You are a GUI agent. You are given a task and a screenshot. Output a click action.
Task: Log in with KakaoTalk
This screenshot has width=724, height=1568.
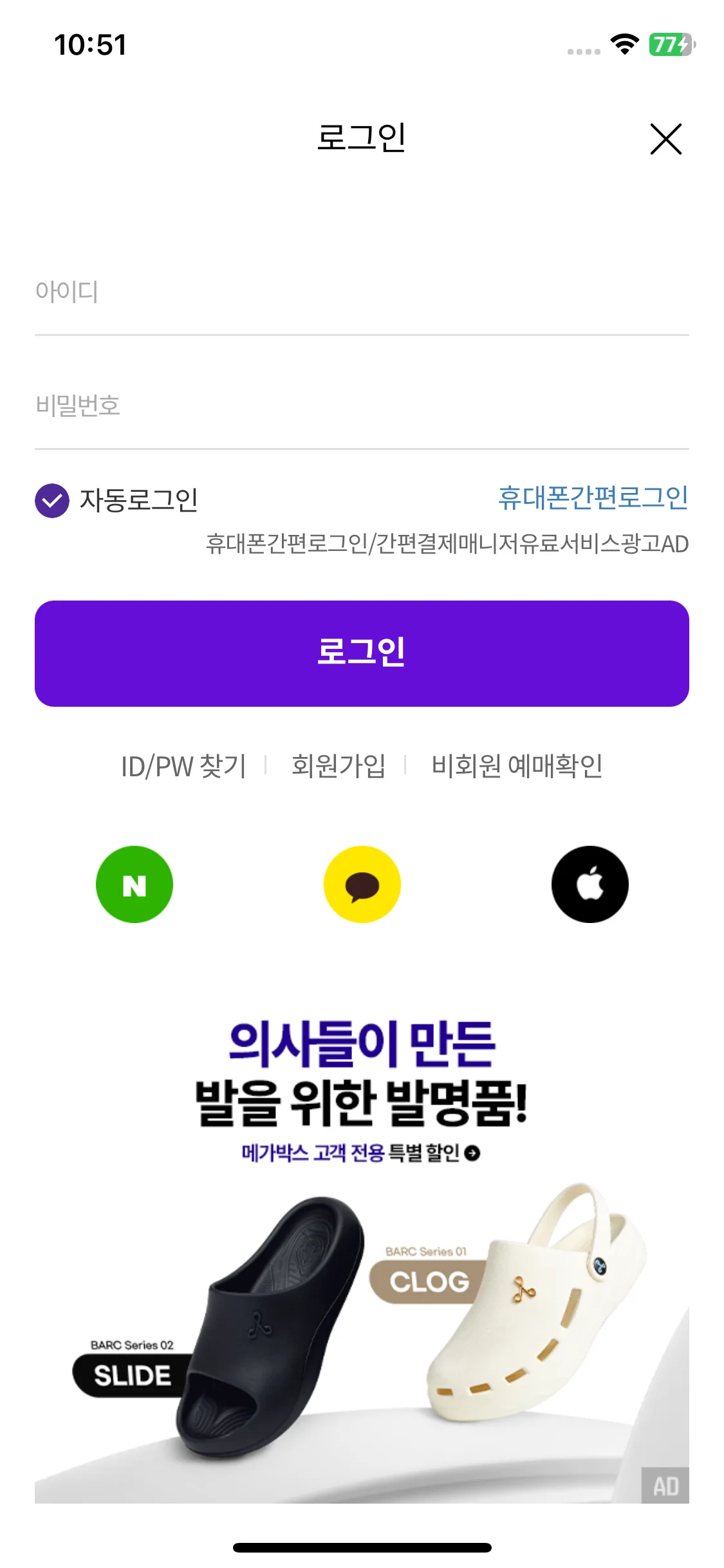point(362,884)
